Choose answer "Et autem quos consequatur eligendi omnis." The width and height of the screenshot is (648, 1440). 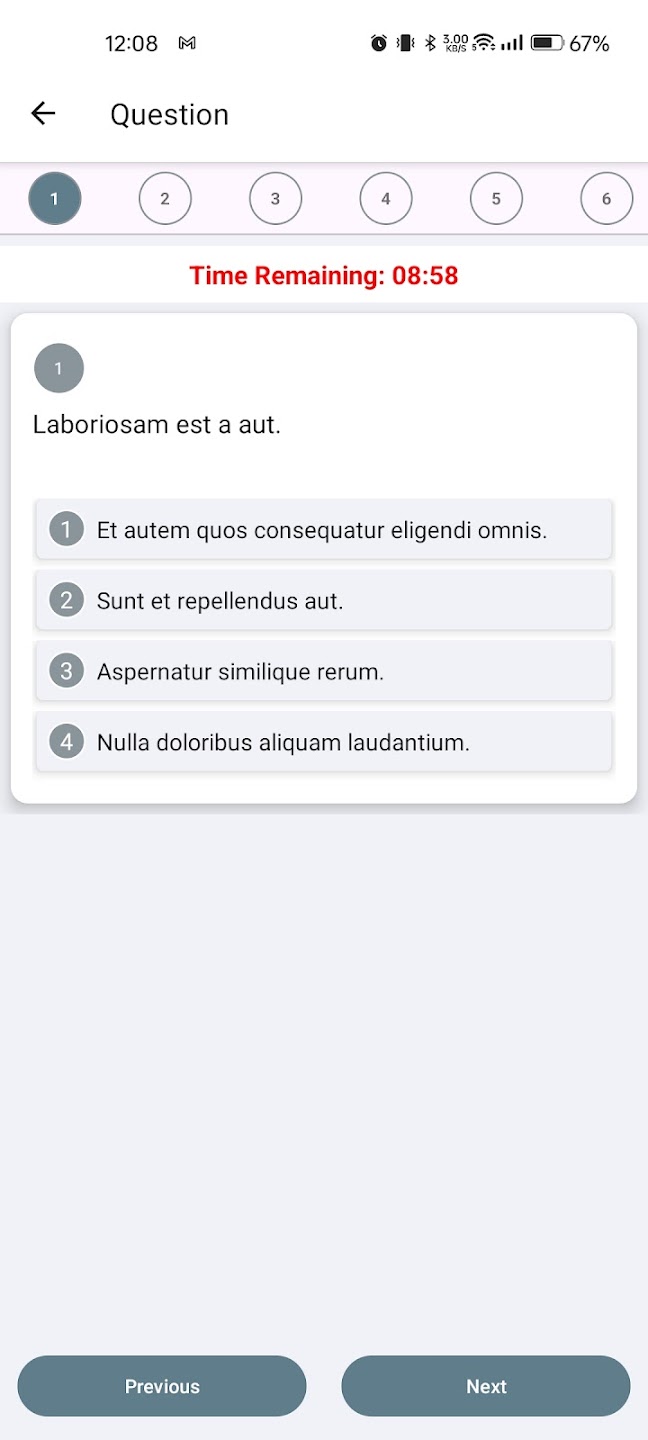(323, 529)
